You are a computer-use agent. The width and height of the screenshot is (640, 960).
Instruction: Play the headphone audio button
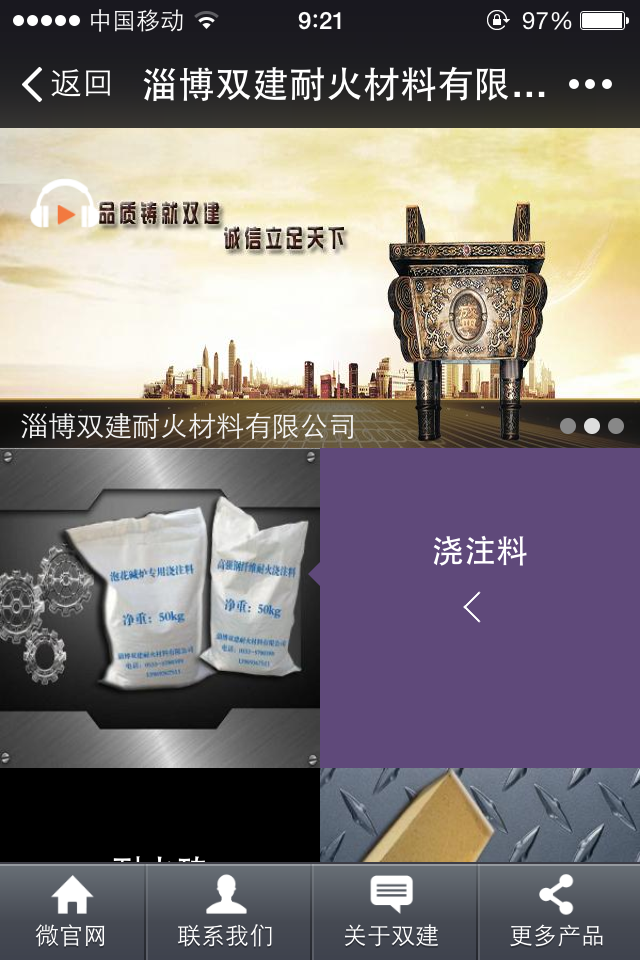[x=65, y=212]
